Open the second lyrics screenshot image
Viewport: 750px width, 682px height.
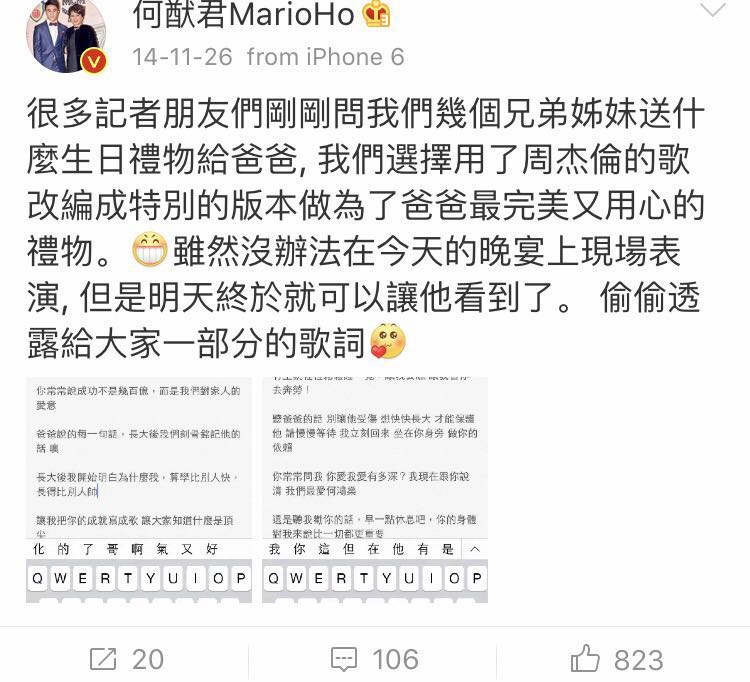point(375,489)
